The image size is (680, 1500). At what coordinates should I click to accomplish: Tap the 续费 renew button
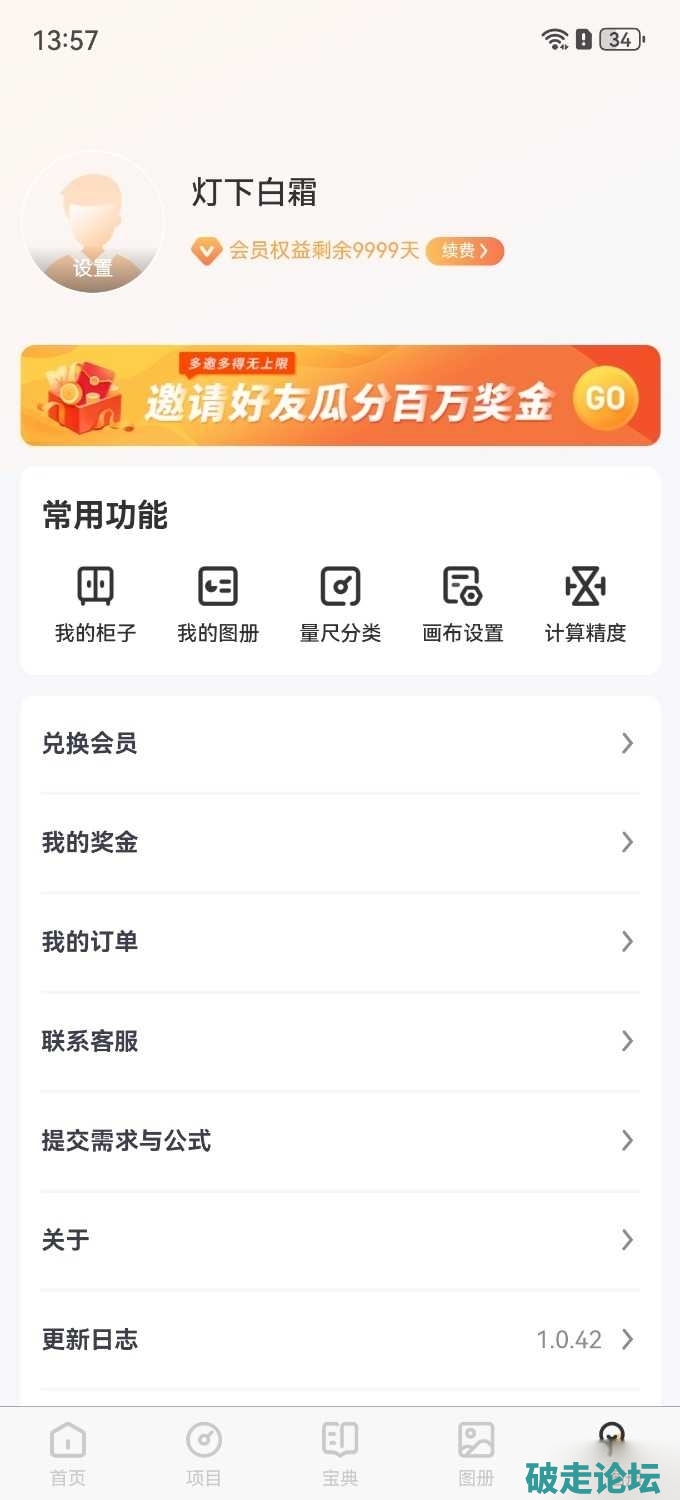pyautogui.click(x=465, y=251)
